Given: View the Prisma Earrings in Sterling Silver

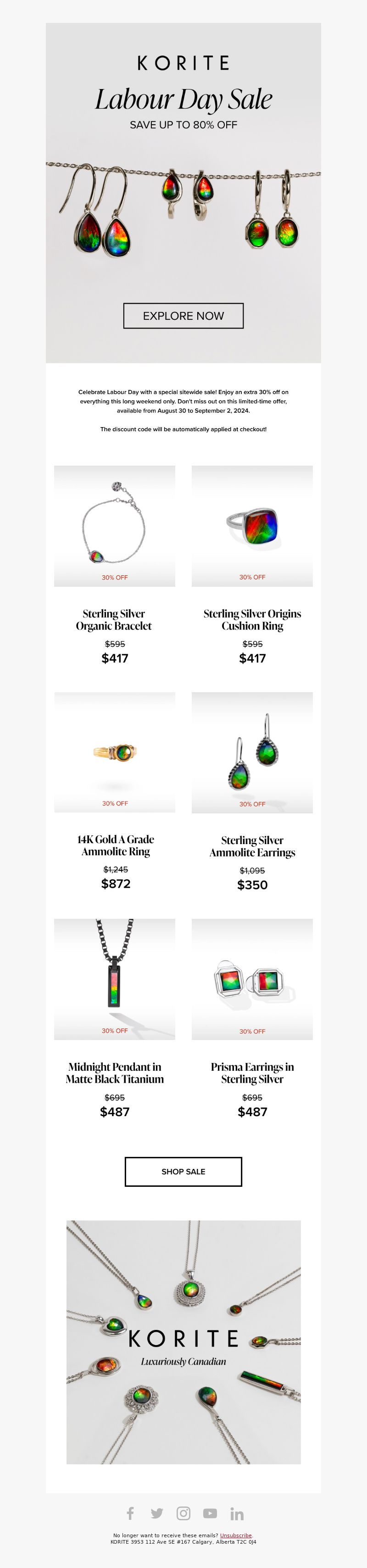Looking at the screenshot, I should pos(252,979).
